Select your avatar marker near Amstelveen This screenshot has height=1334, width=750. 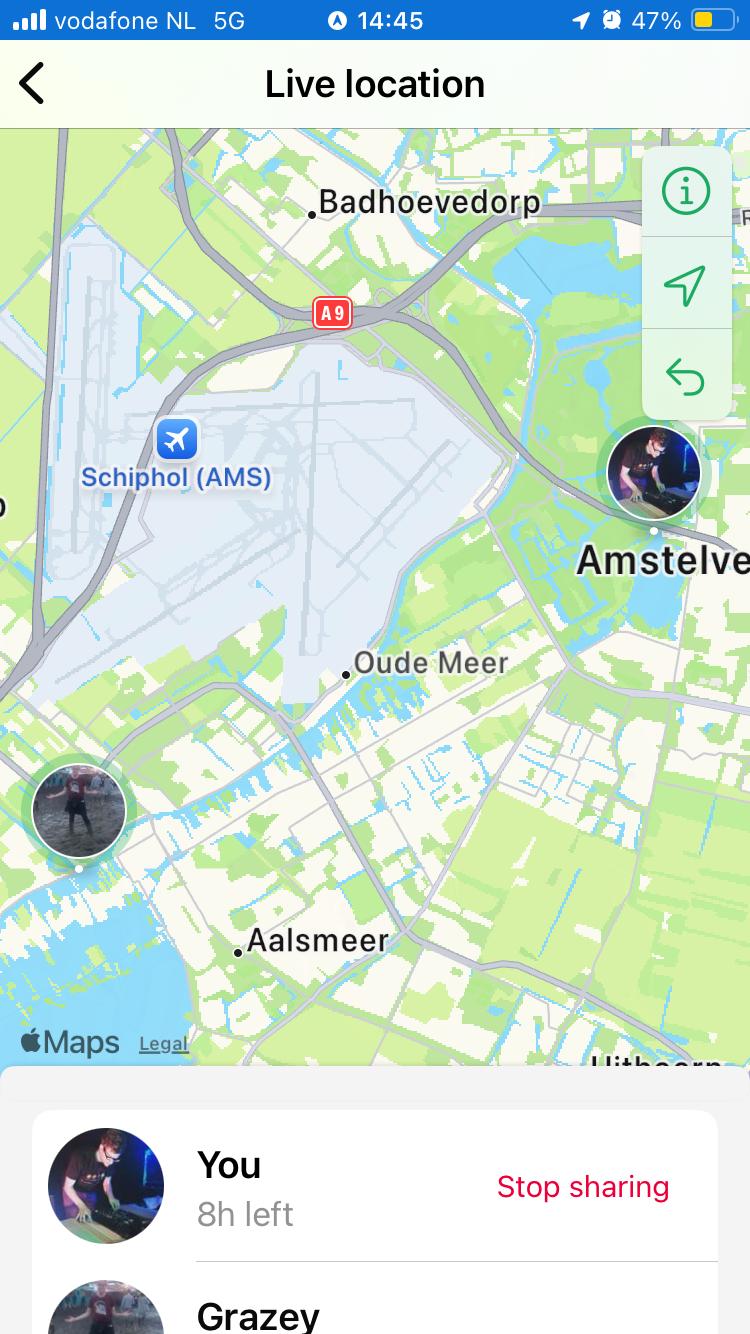pyautogui.click(x=654, y=472)
